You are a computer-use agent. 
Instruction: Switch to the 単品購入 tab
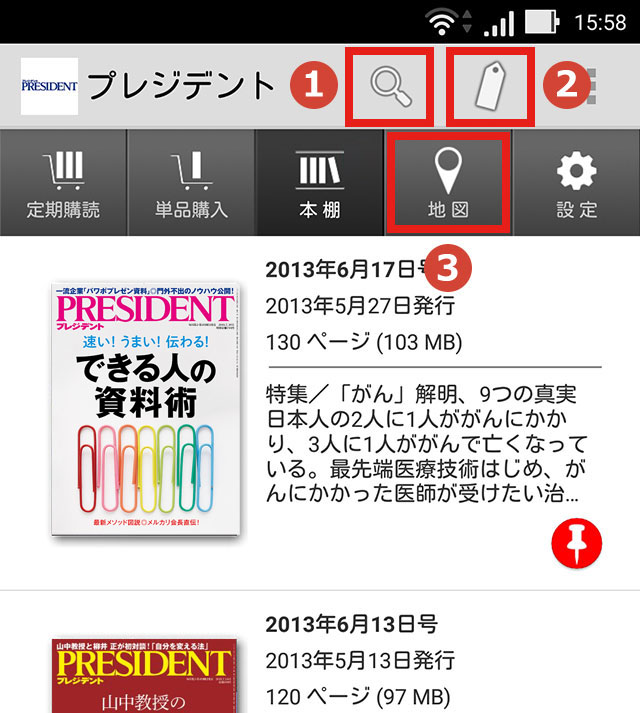pyautogui.click(x=191, y=183)
